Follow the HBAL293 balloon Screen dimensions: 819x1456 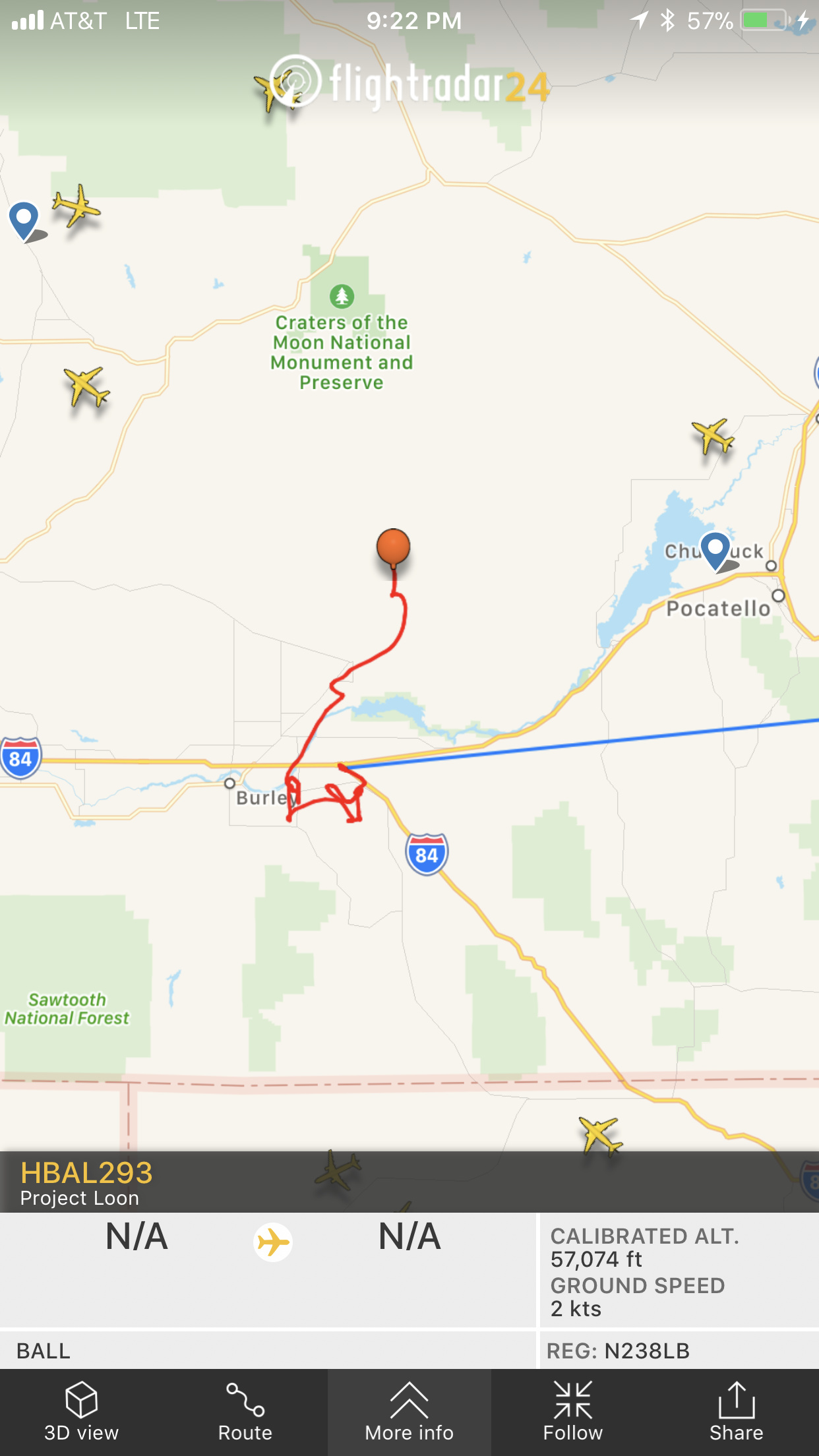coord(572,1412)
